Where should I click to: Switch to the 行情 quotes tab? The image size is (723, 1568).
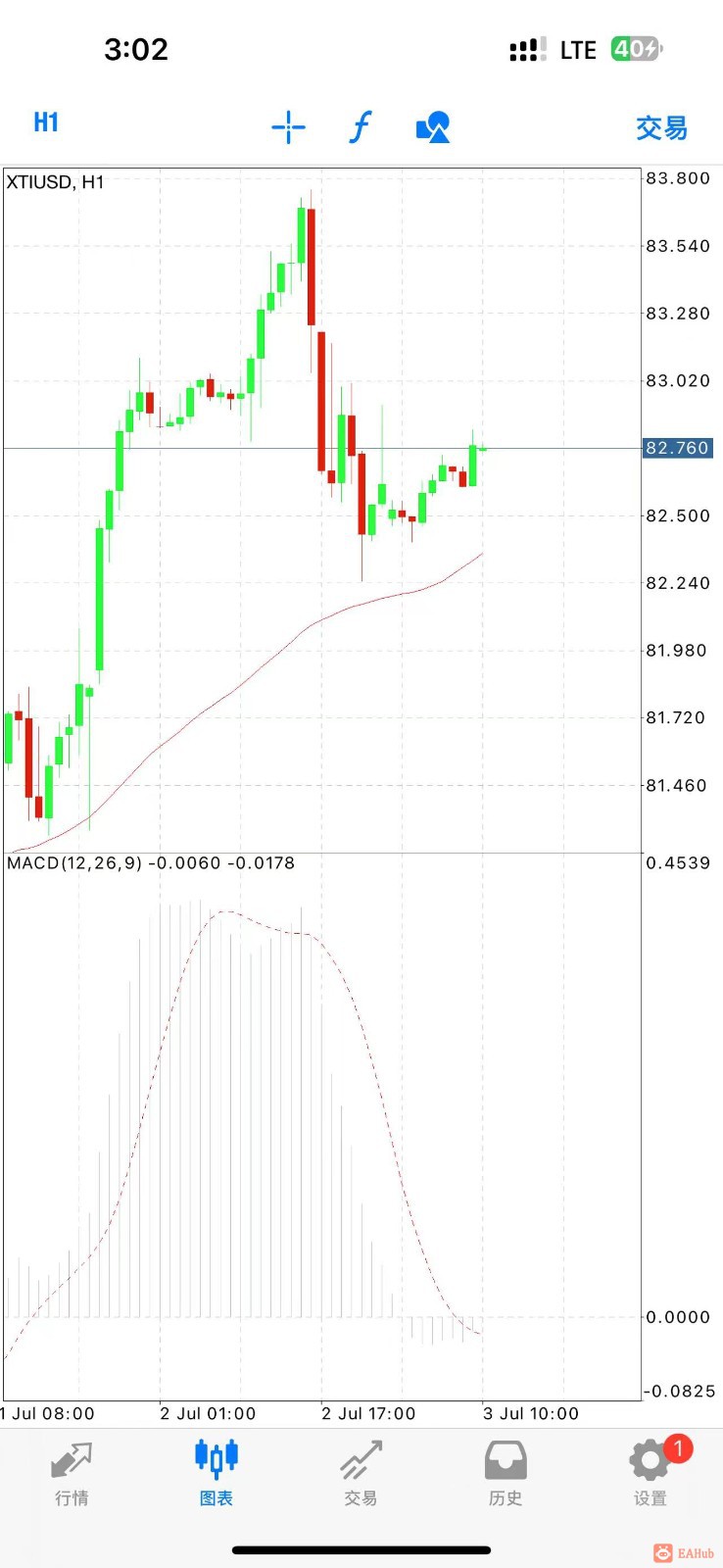pyautogui.click(x=72, y=1473)
